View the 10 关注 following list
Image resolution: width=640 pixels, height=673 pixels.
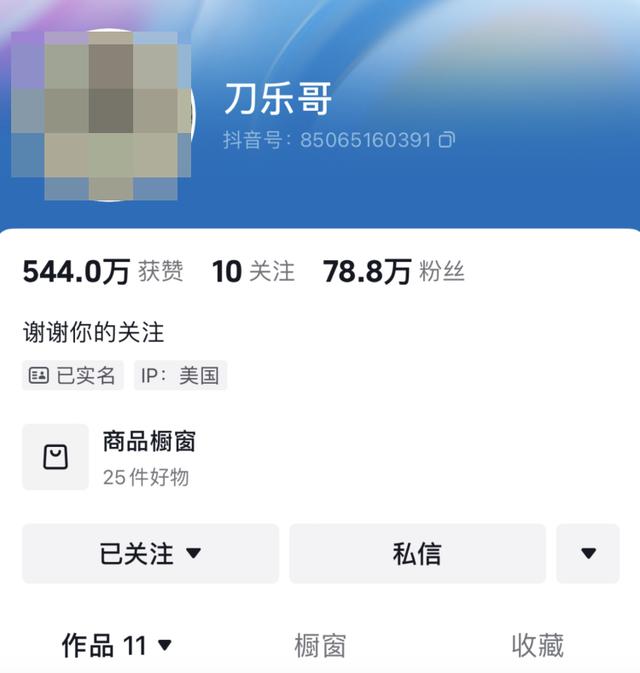[253, 271]
